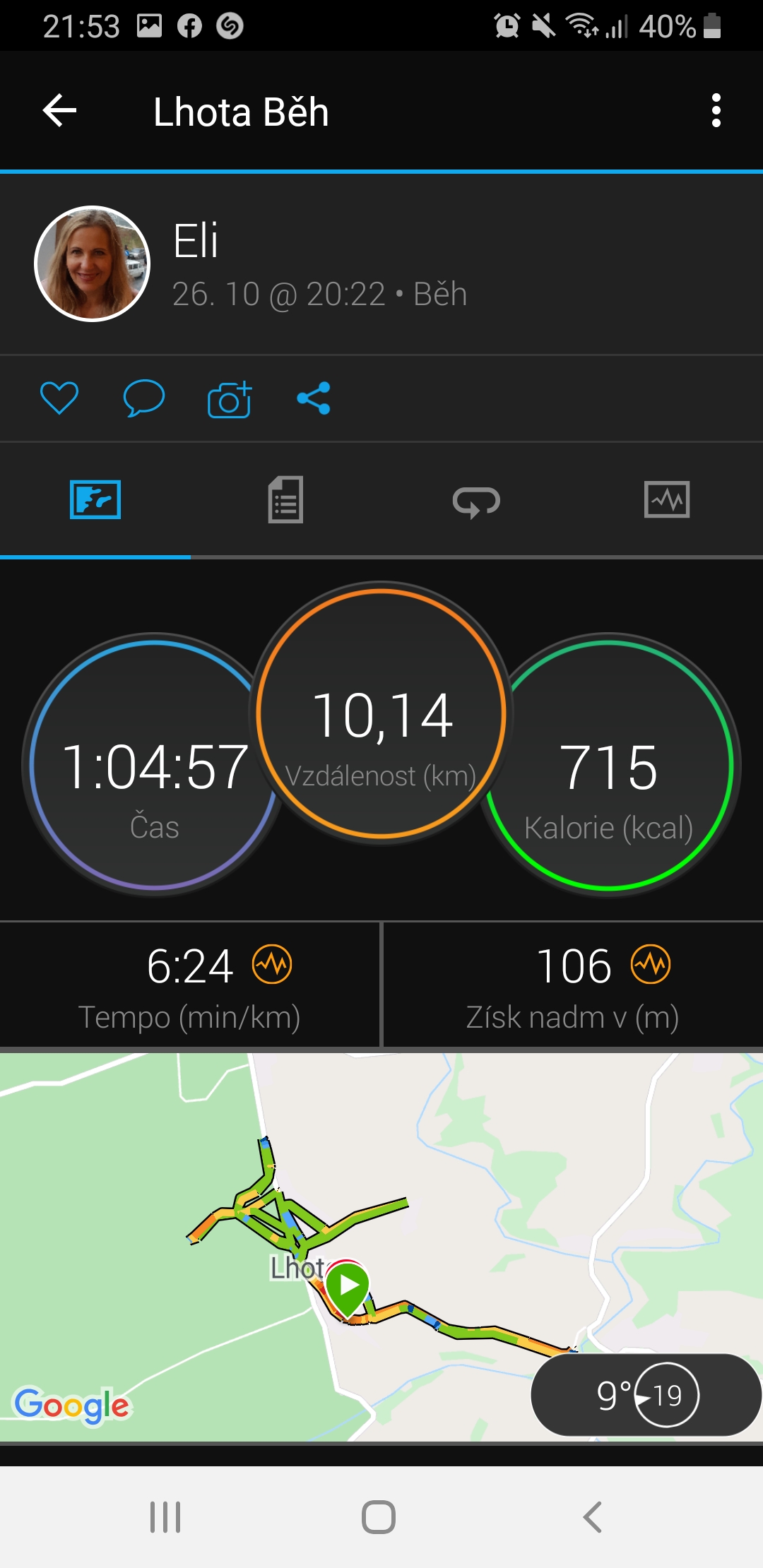Open Eli's profile picture
This screenshot has height=1568, width=763.
pos(93,263)
